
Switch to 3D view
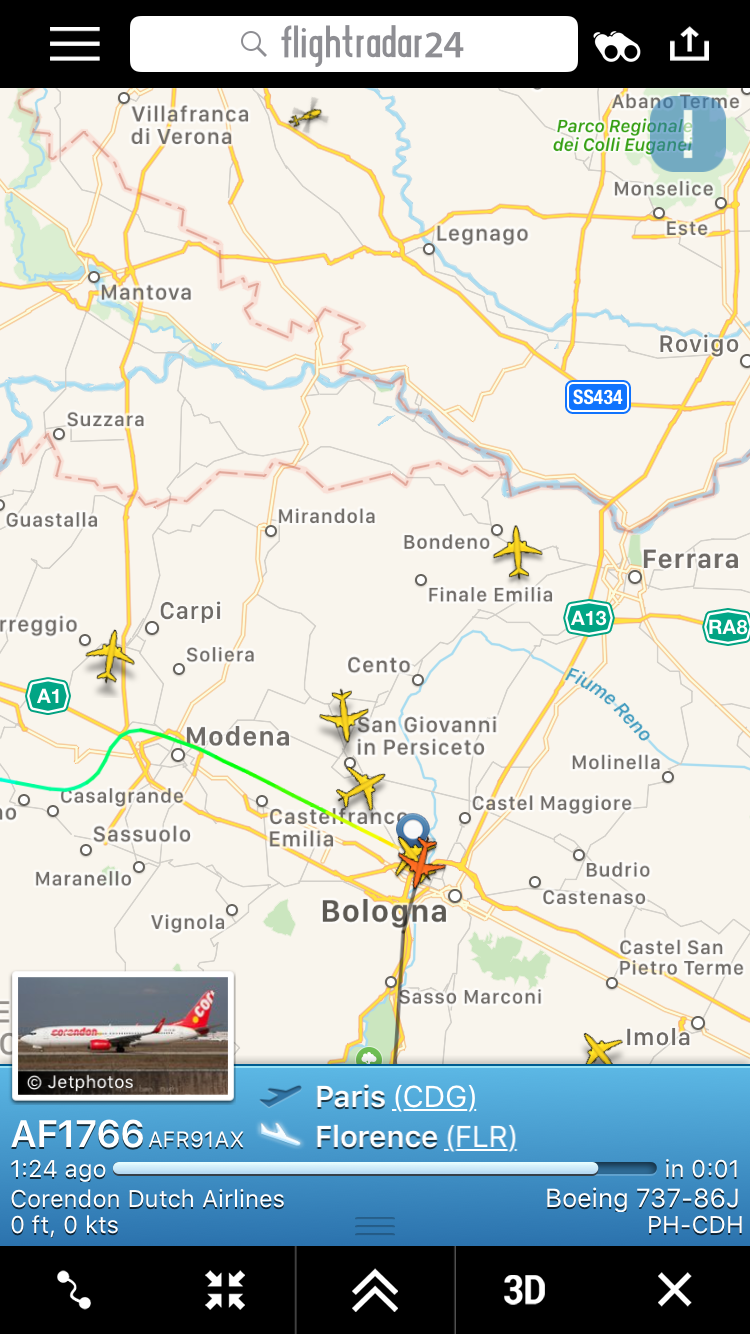524,1290
